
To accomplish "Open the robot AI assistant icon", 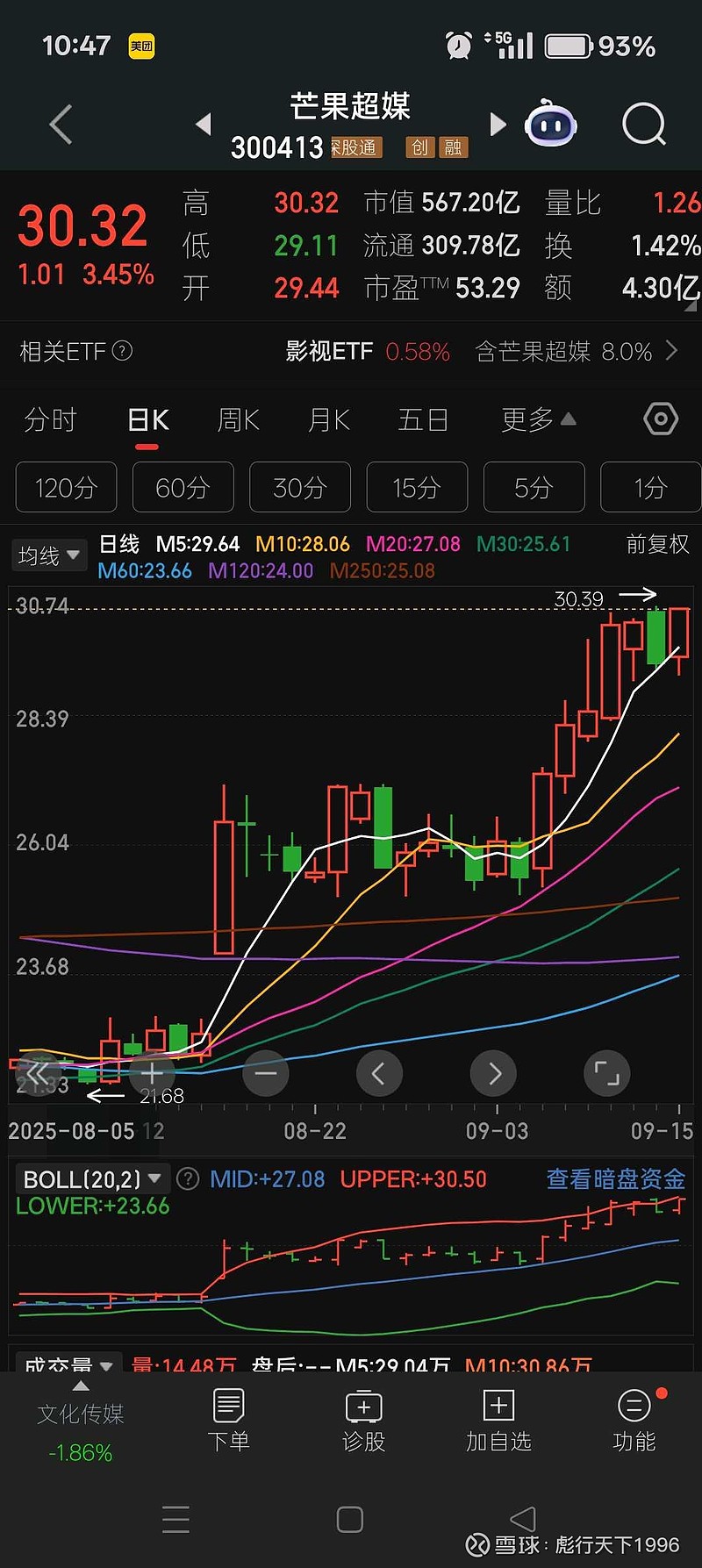I will 550,125.
